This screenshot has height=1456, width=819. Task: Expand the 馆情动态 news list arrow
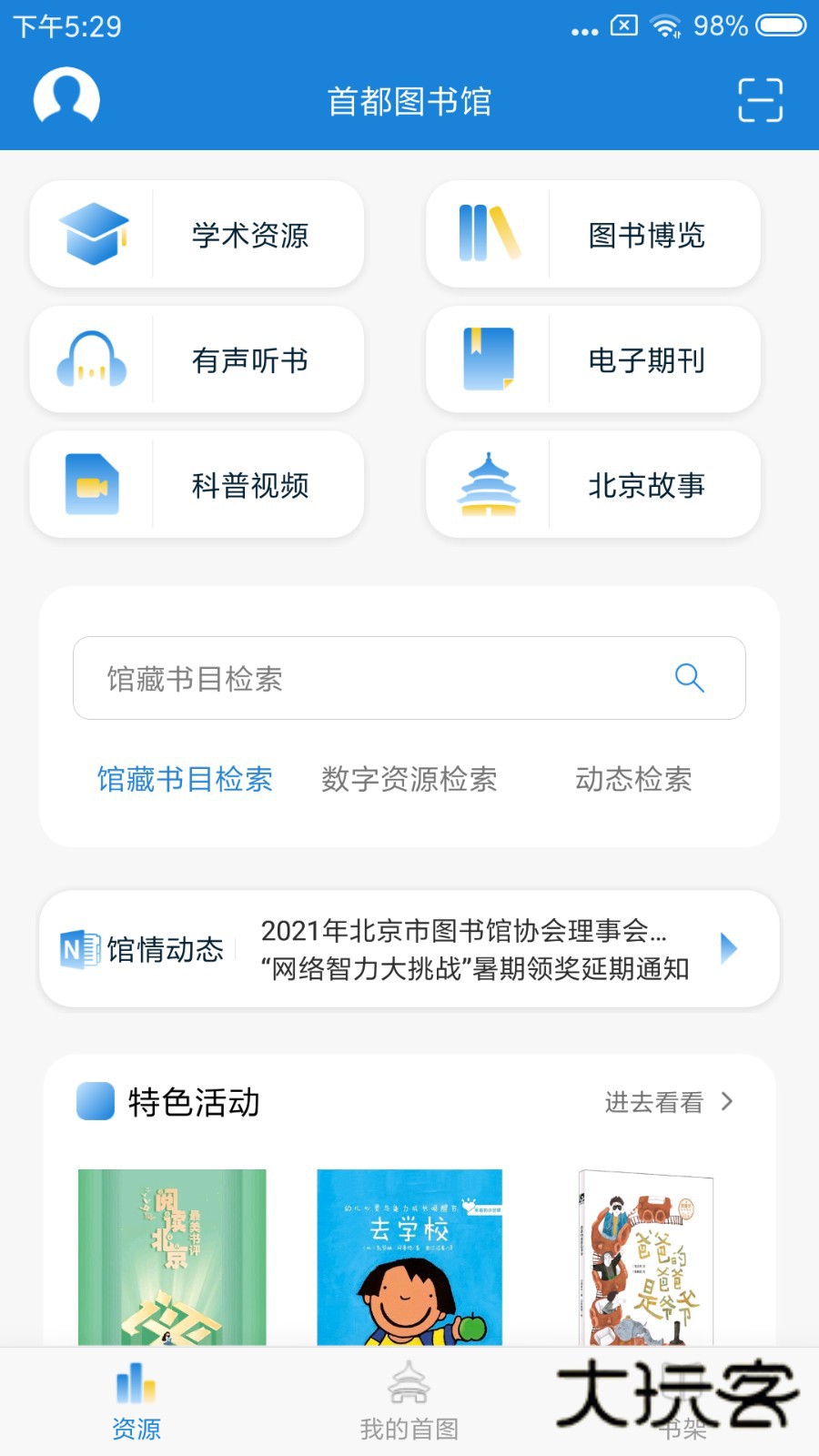pyautogui.click(x=728, y=949)
